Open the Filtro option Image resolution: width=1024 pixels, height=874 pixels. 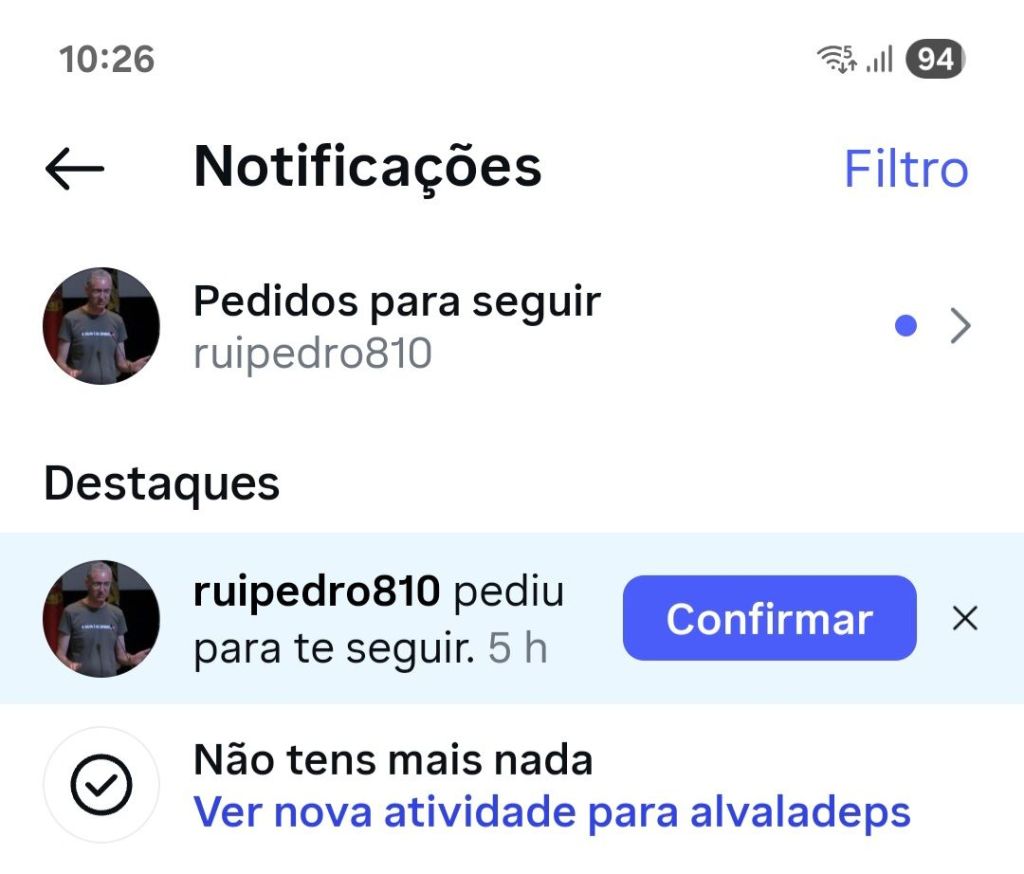click(x=906, y=169)
